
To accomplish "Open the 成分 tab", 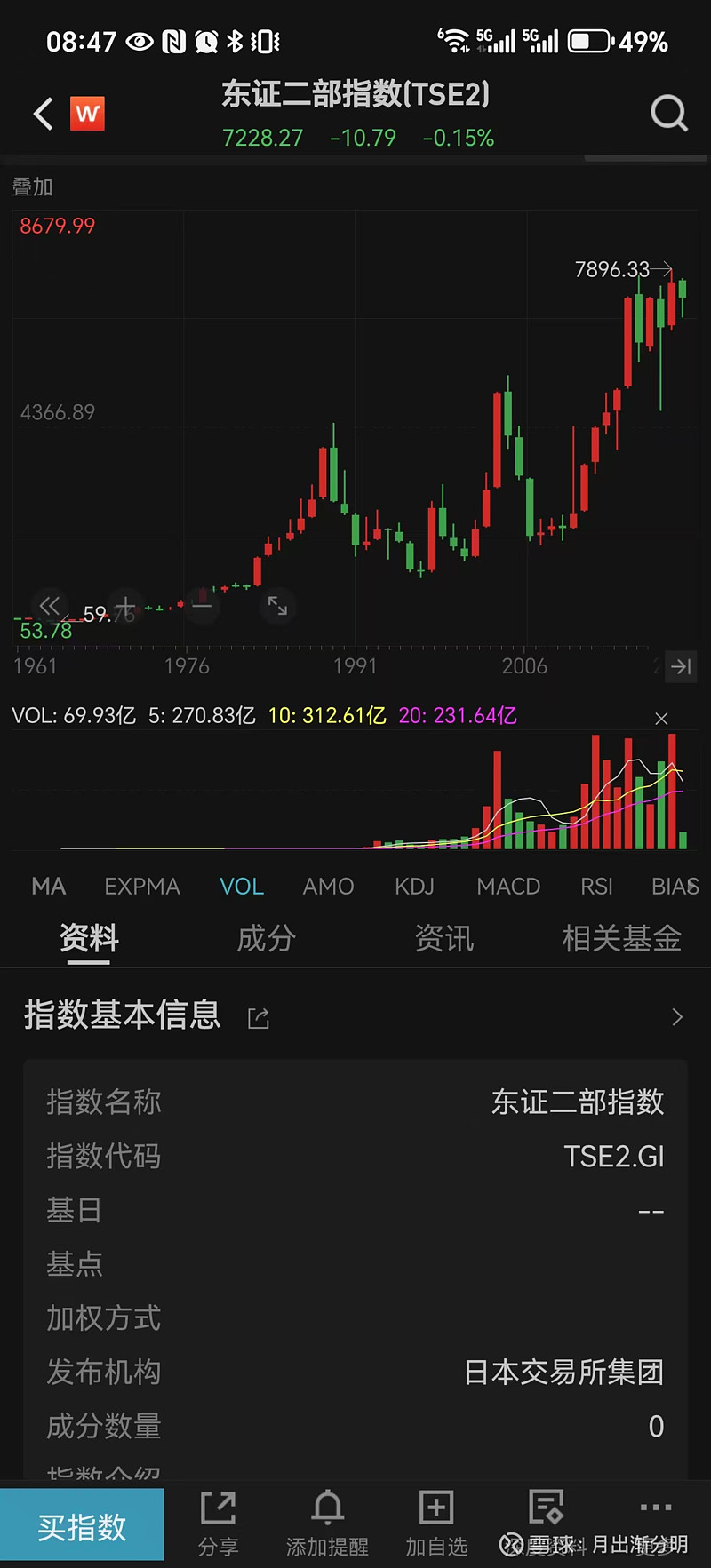I will coord(266,938).
